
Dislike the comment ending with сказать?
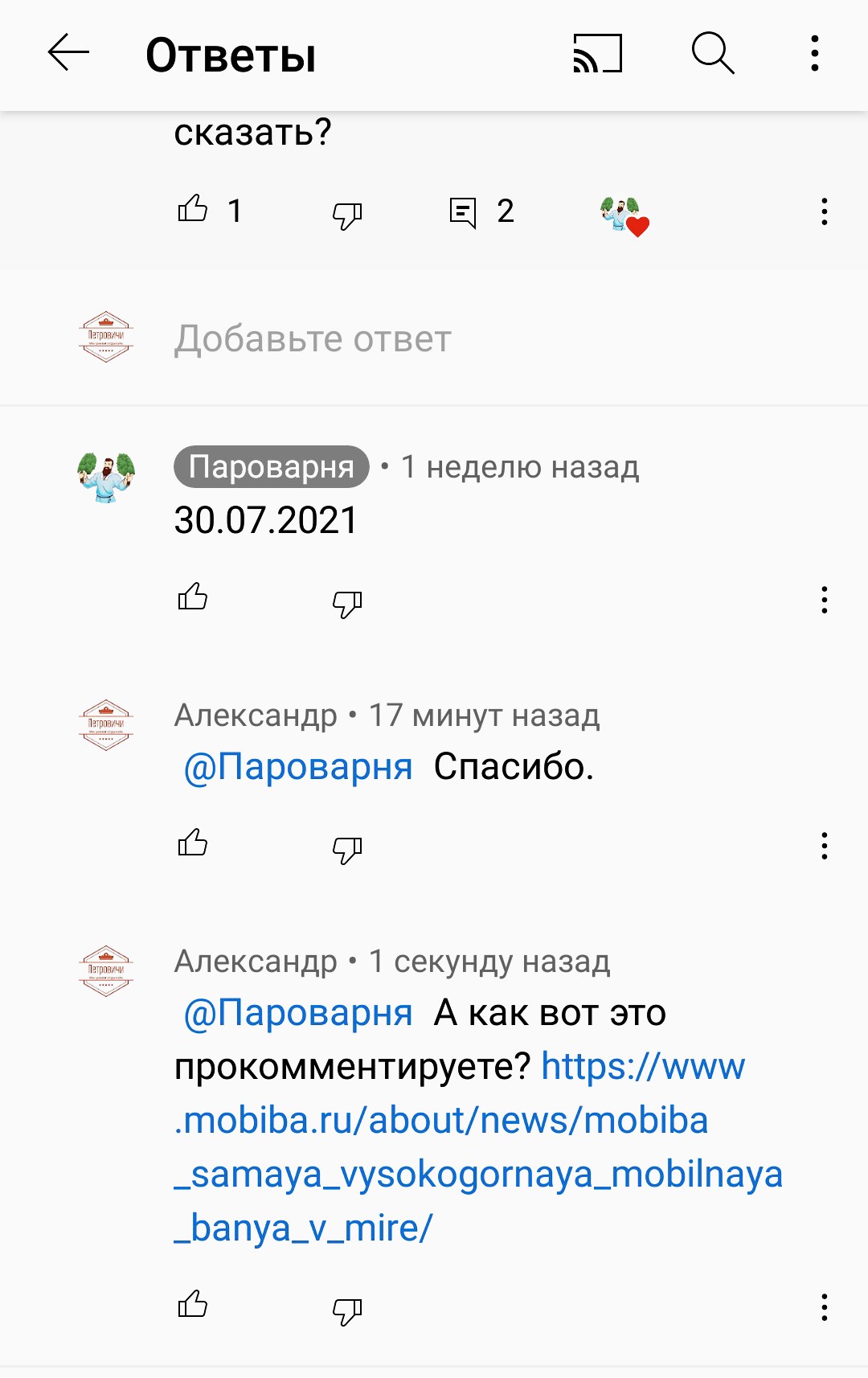click(x=347, y=214)
